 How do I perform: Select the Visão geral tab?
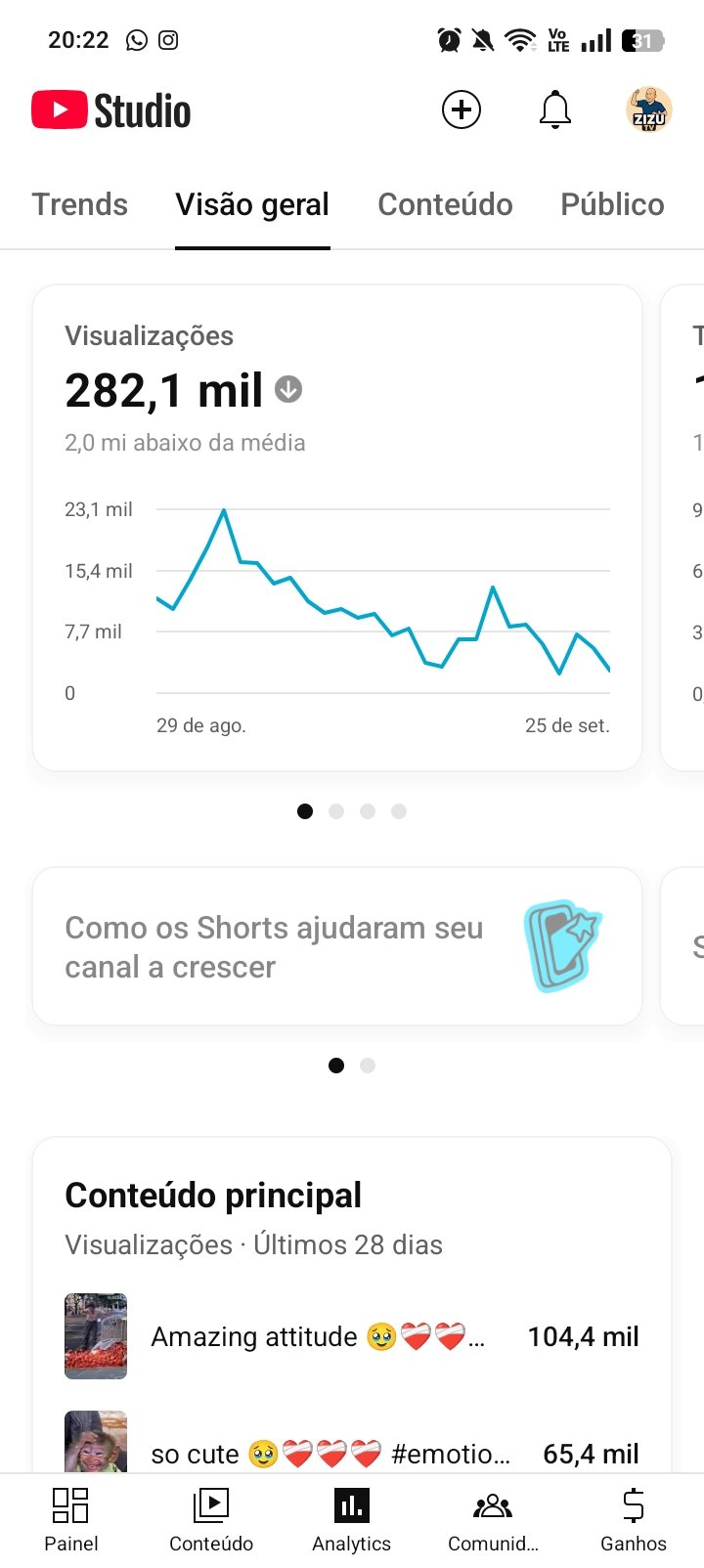(252, 204)
